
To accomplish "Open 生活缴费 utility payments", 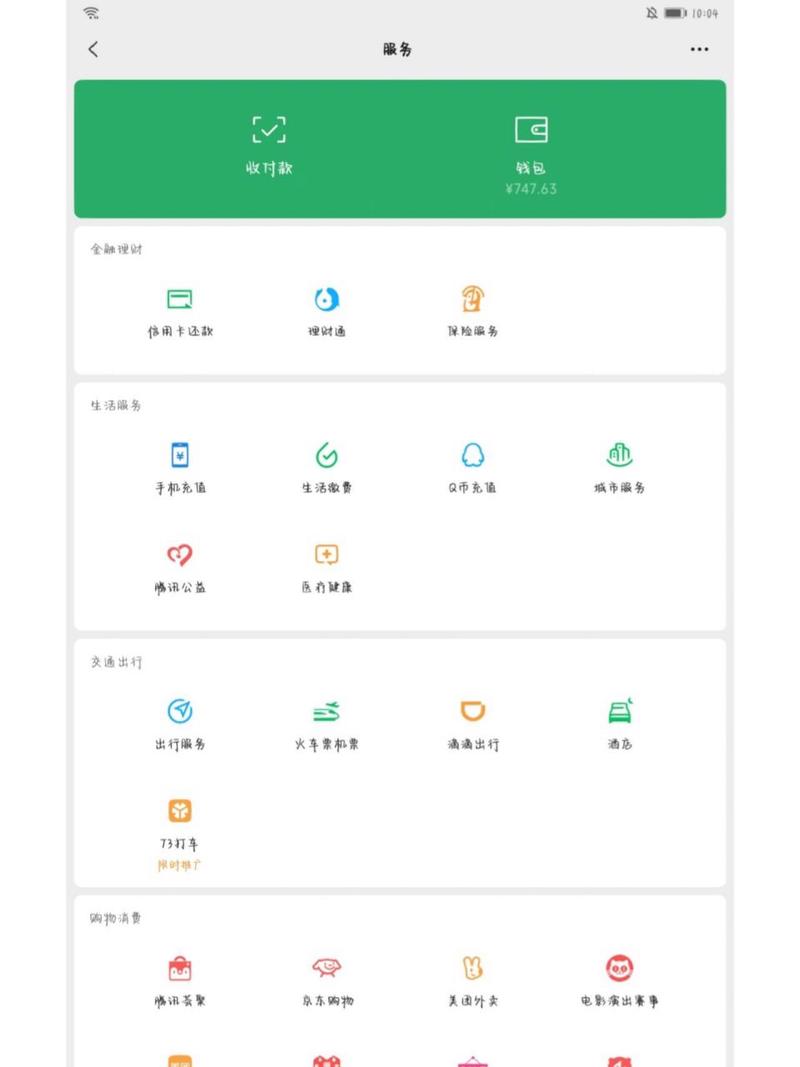I will point(325,465).
